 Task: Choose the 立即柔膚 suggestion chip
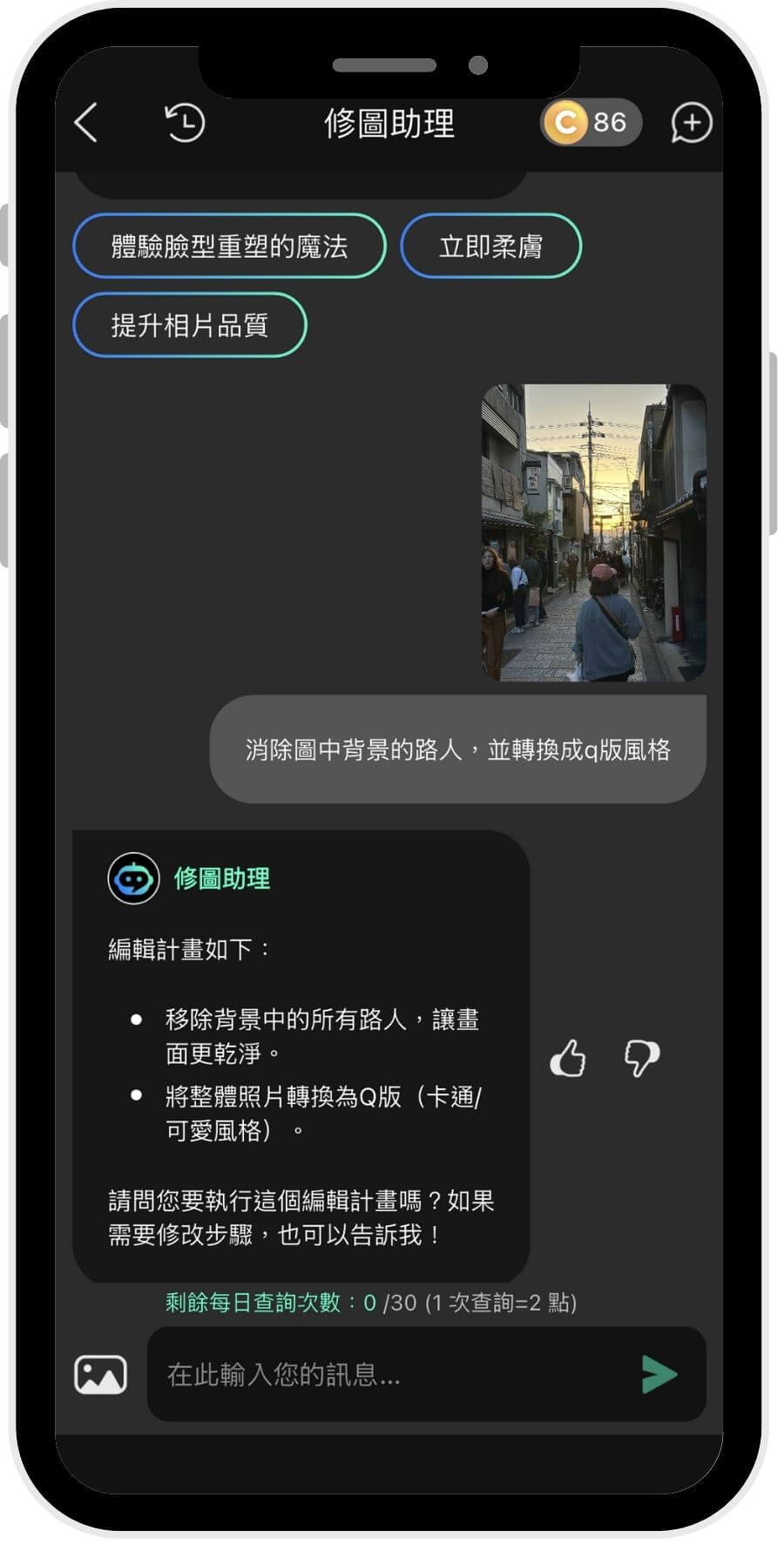[490, 247]
